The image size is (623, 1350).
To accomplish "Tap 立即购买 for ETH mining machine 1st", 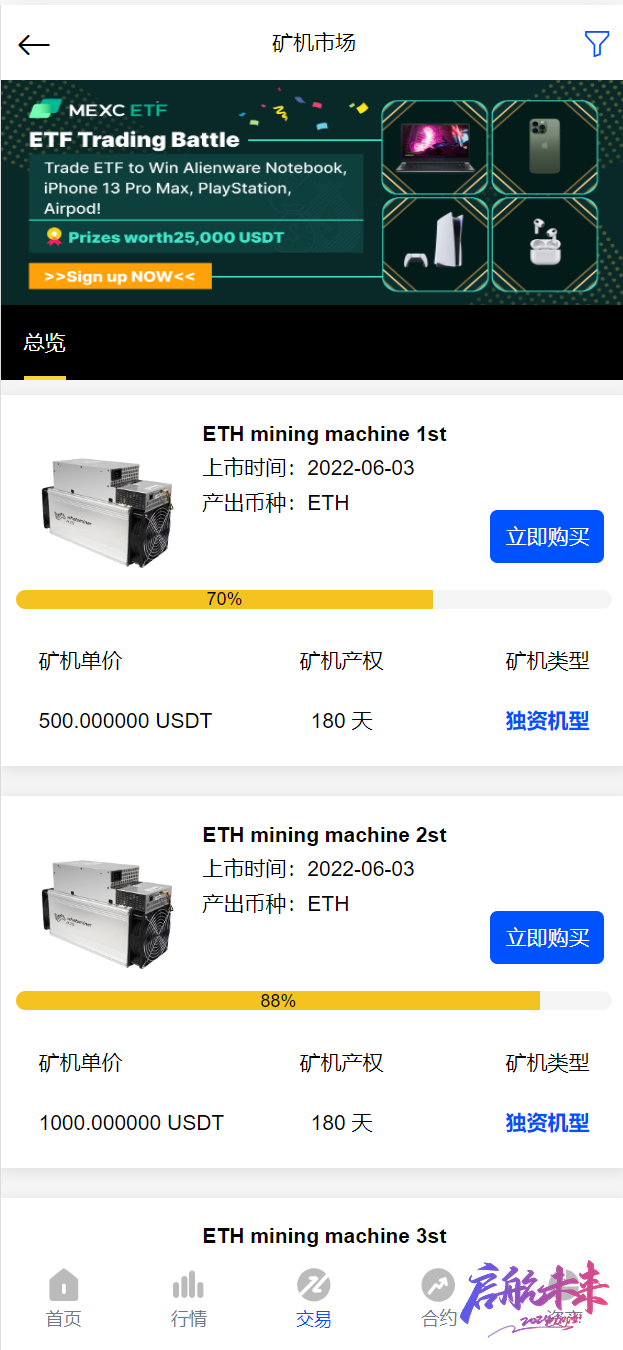I will click(x=547, y=537).
